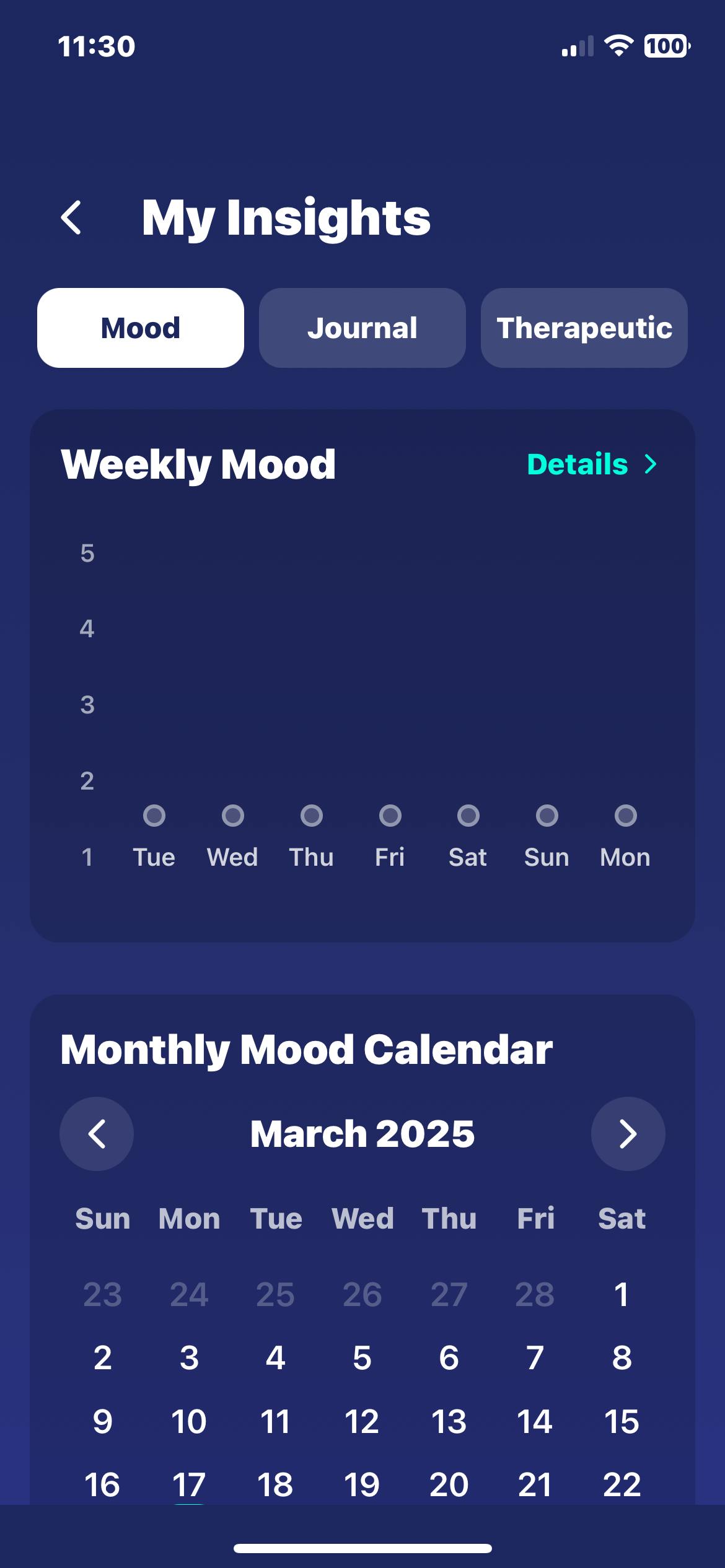Advance to the next month

coord(628,1134)
